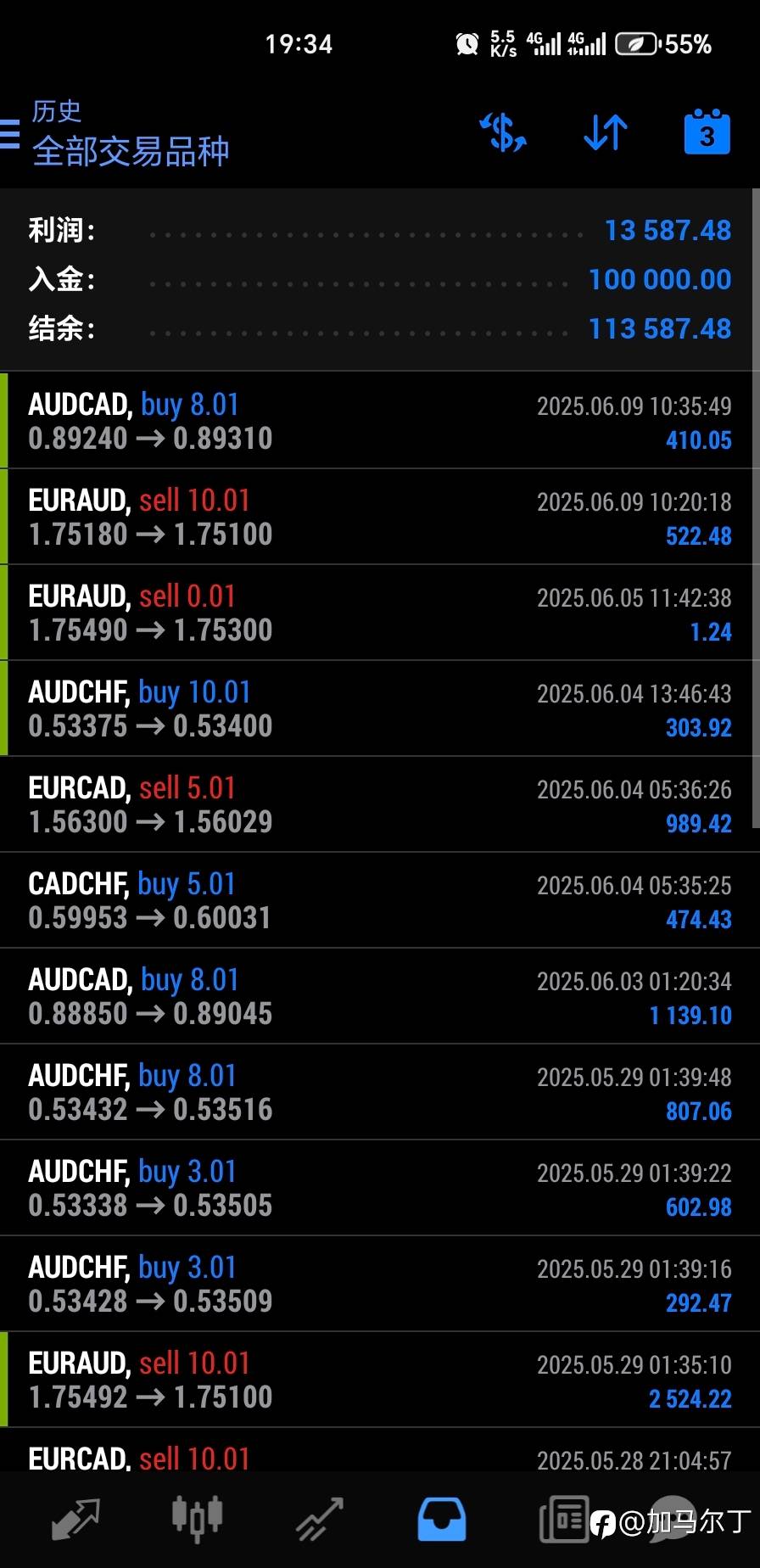Switch to the Quotes tab
This screenshot has width=760, height=1568.
(75, 1519)
